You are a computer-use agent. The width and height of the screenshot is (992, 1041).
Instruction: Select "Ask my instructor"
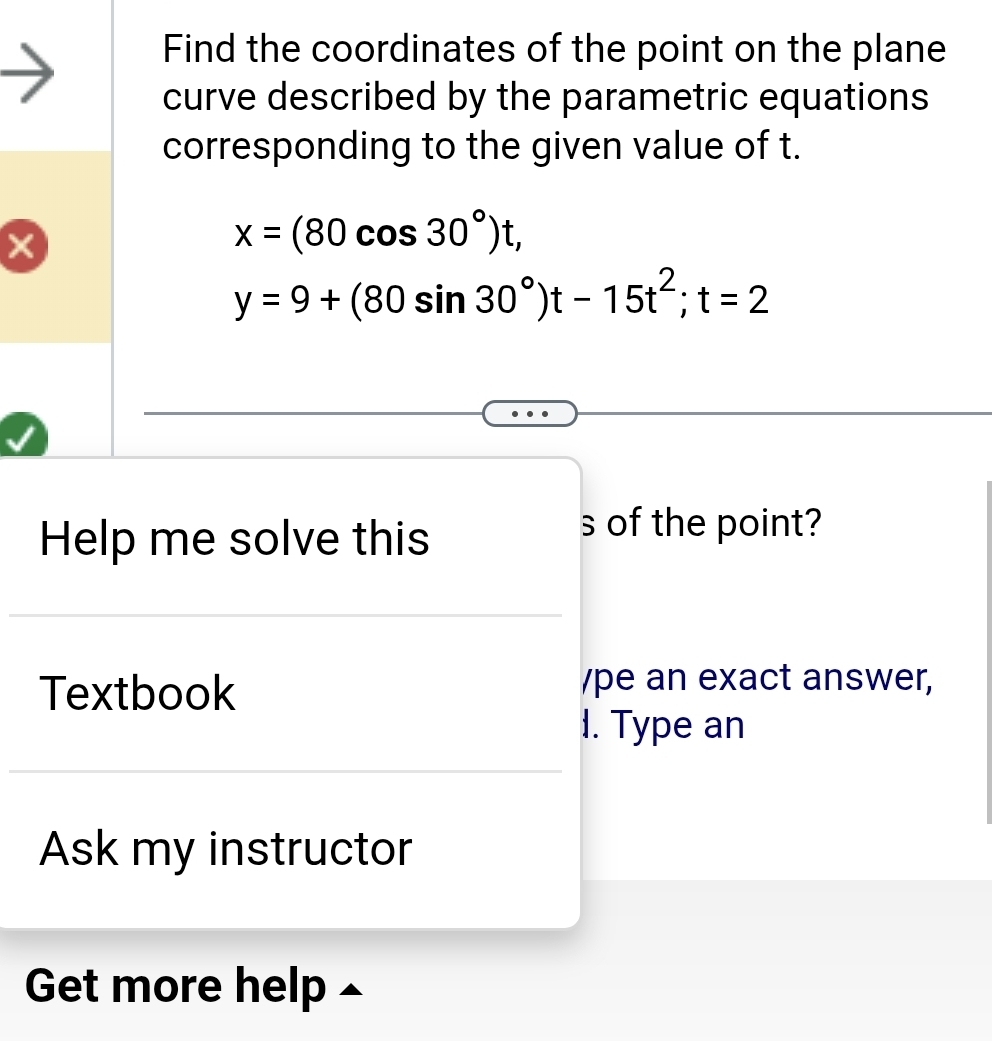click(225, 849)
